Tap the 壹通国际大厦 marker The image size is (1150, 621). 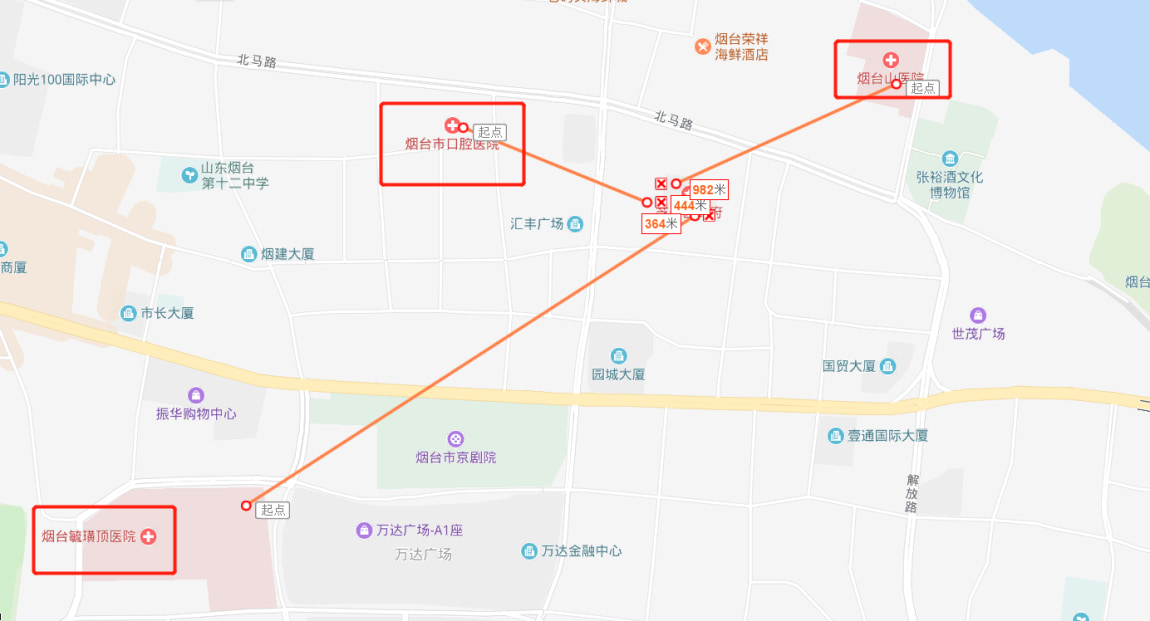tap(835, 436)
